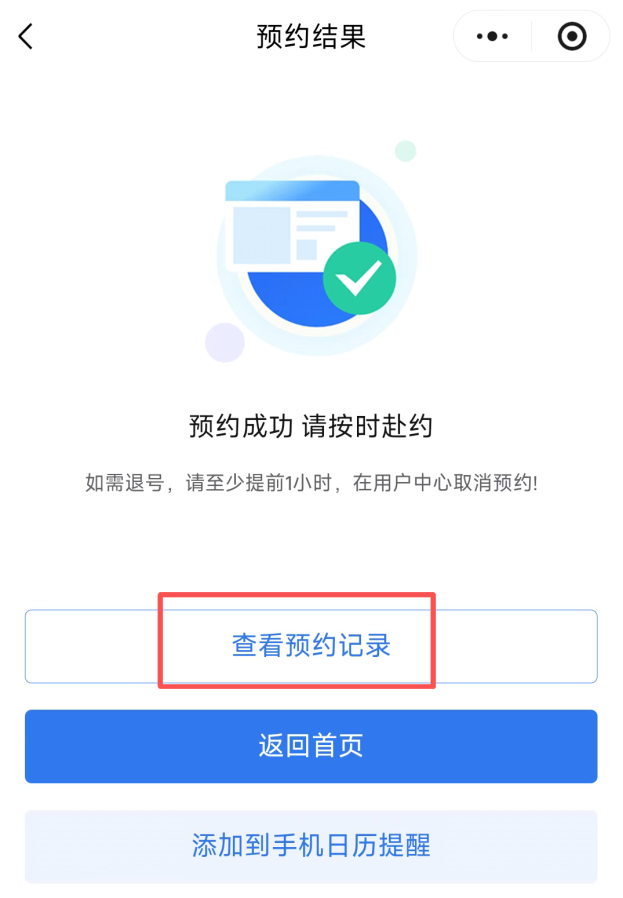Open the mini program three-dot menu
The image size is (623, 898).
point(492,37)
